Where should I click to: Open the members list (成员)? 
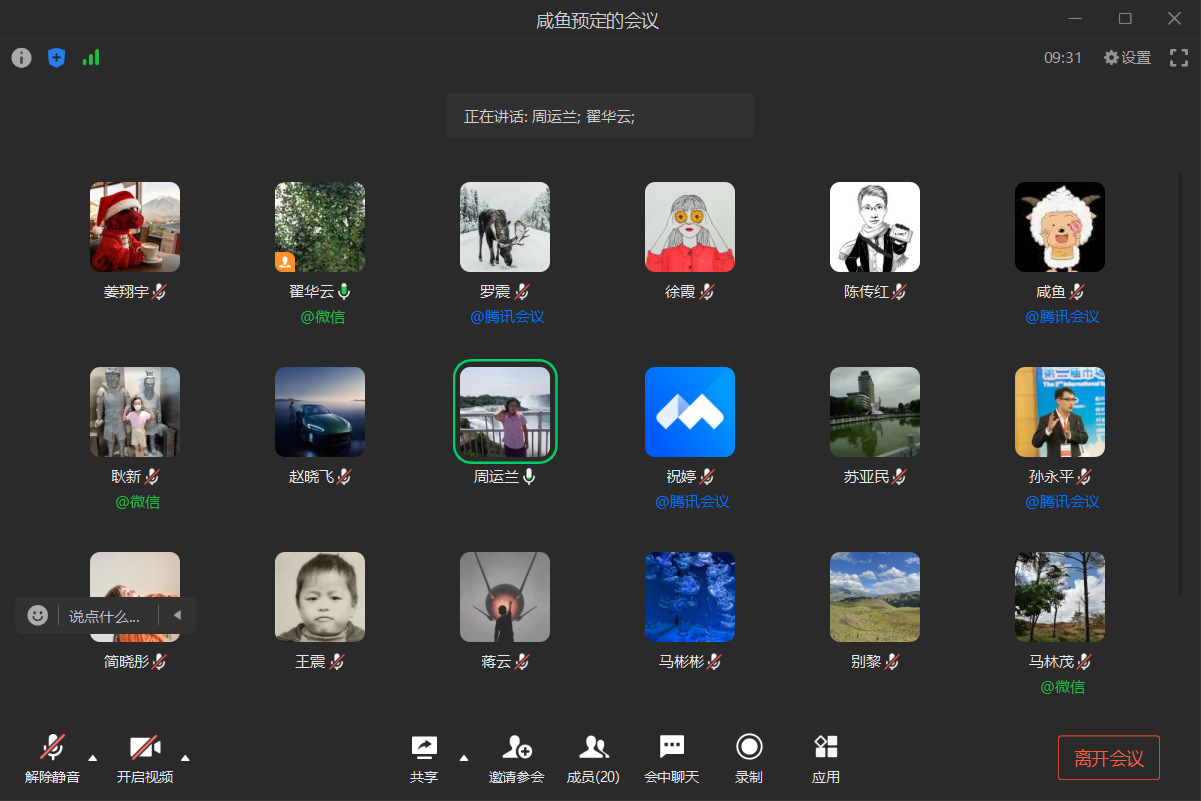(593, 758)
